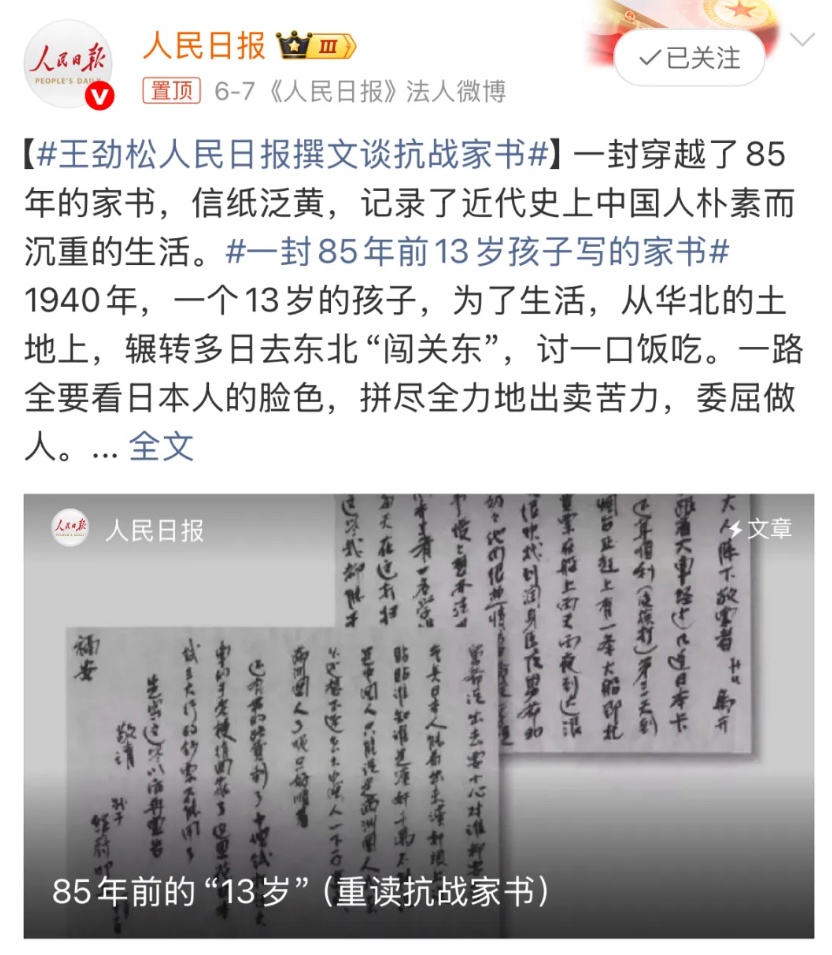Tap the 已关注 follow button
The width and height of the screenshot is (832, 955).
coord(689,58)
